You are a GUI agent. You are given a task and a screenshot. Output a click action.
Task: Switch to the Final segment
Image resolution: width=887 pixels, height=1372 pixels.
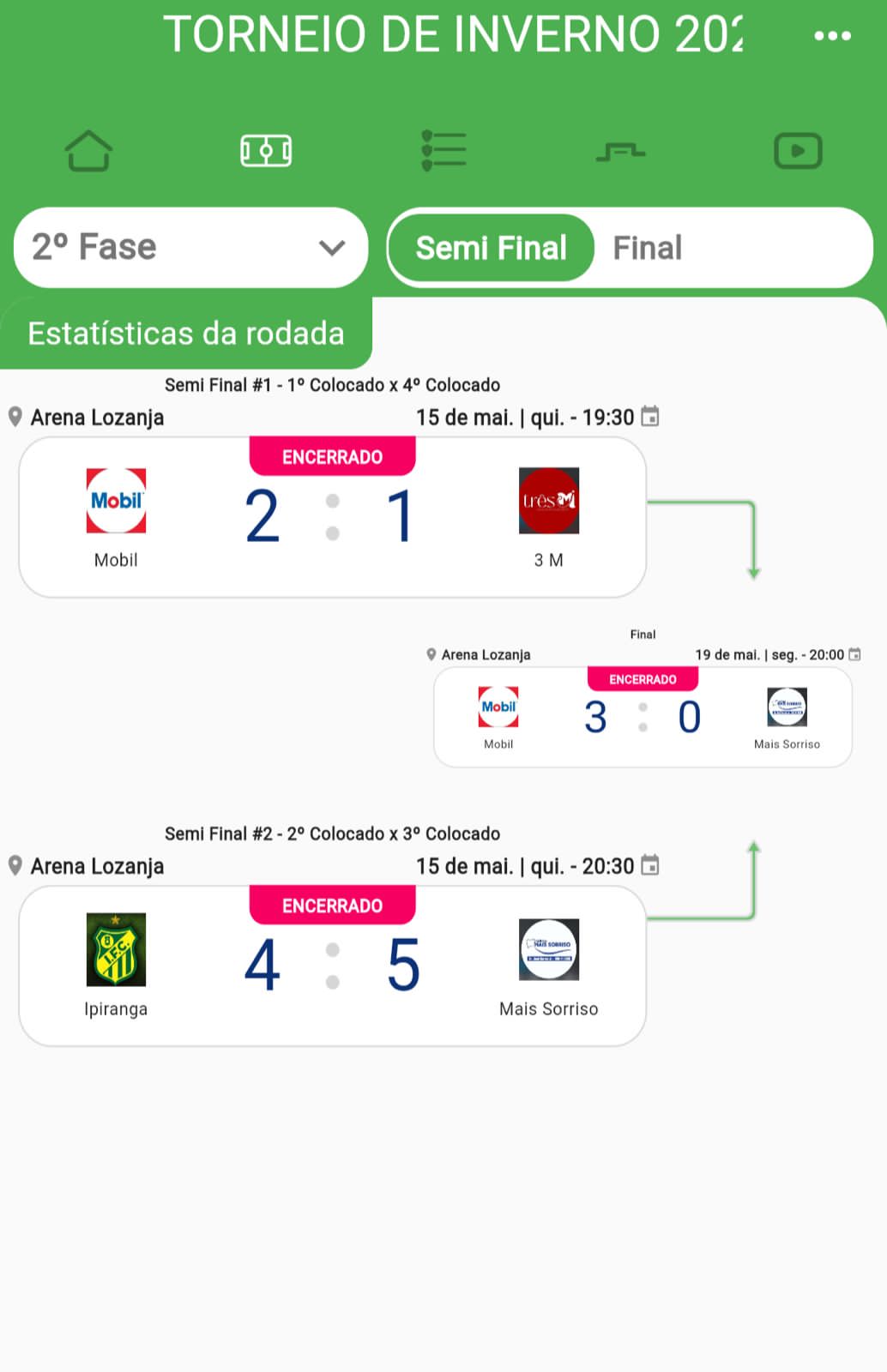(x=648, y=248)
